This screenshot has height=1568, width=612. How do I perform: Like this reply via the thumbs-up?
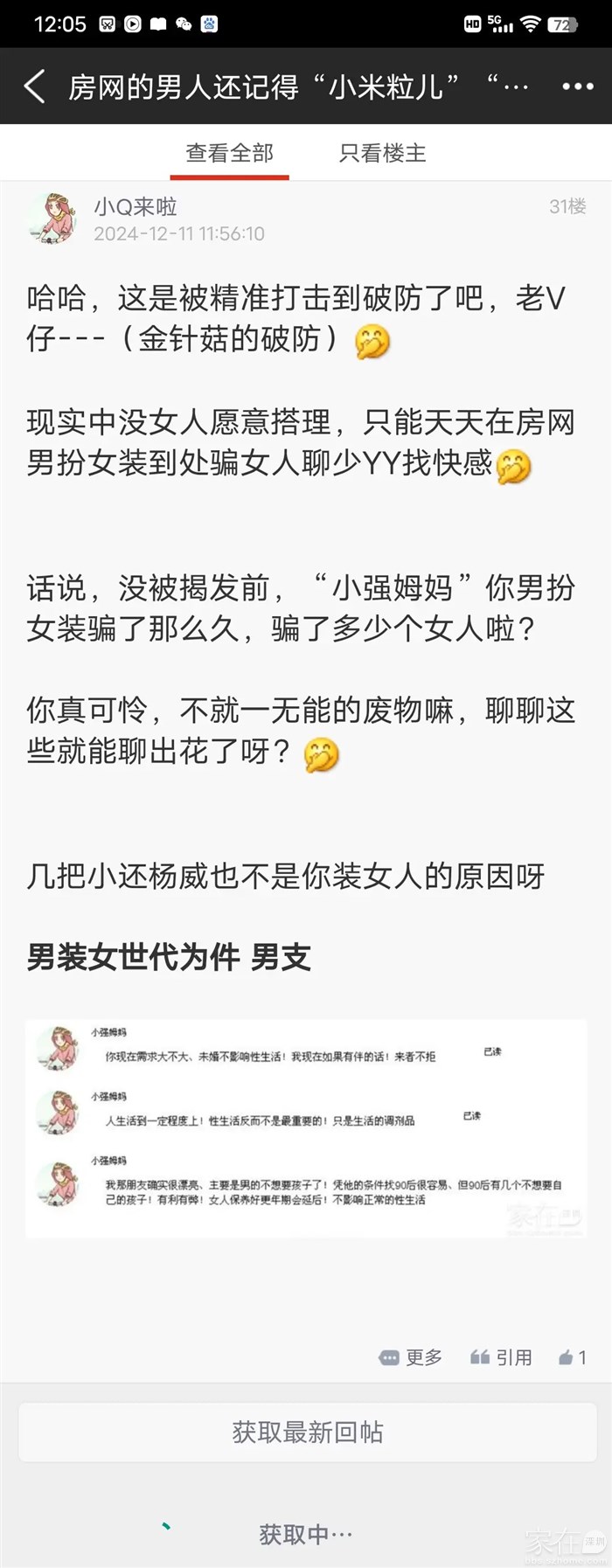coord(572,1357)
